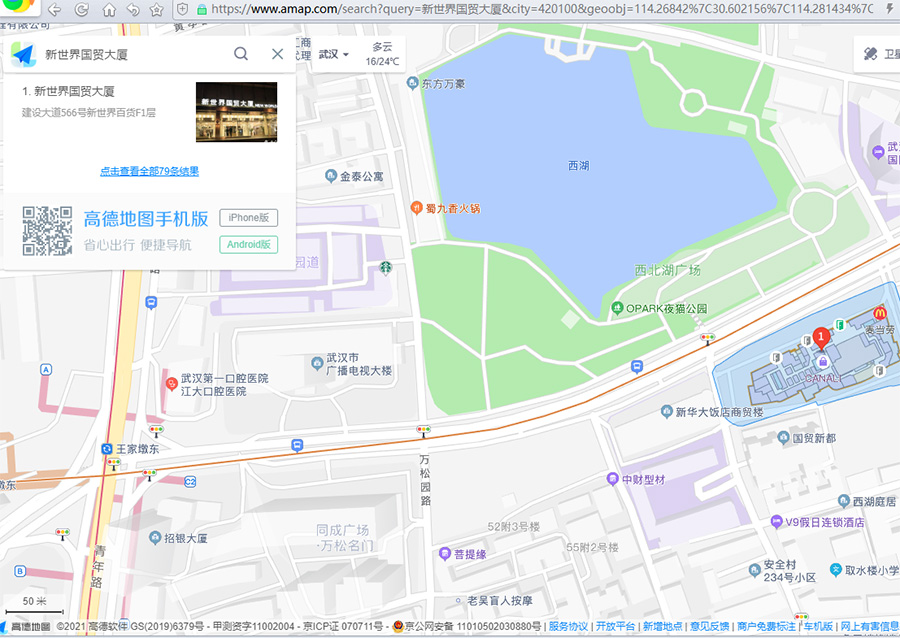Viewport: 900px width, 638px height.
Task: Open the result's storefront photo
Action: click(x=236, y=112)
